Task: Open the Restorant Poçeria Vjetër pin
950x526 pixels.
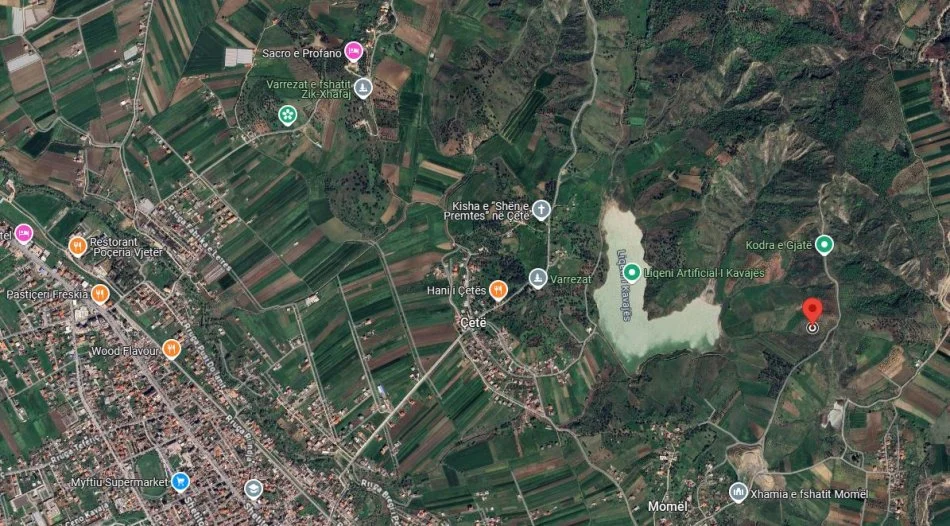Action: (77, 246)
